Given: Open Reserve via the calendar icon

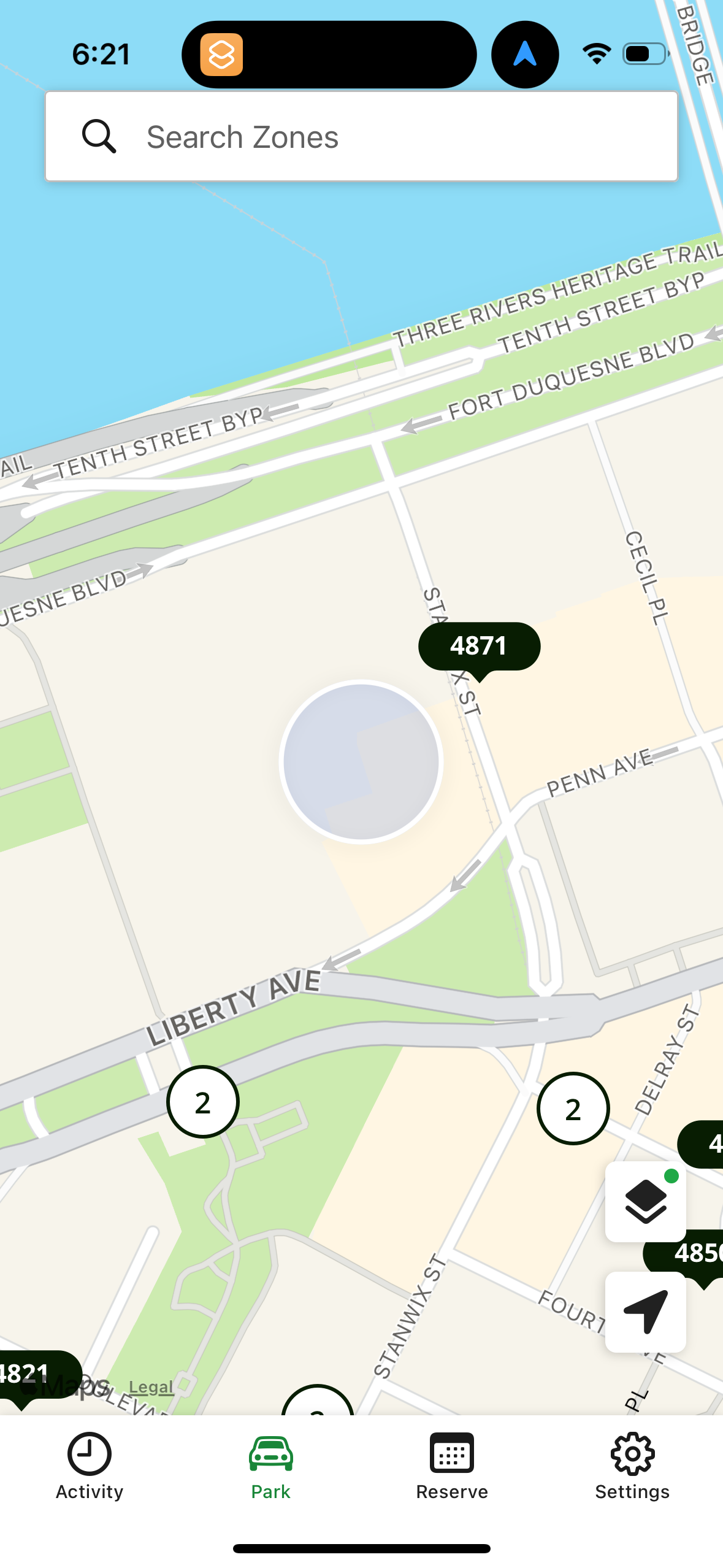Looking at the screenshot, I should 451,1455.
